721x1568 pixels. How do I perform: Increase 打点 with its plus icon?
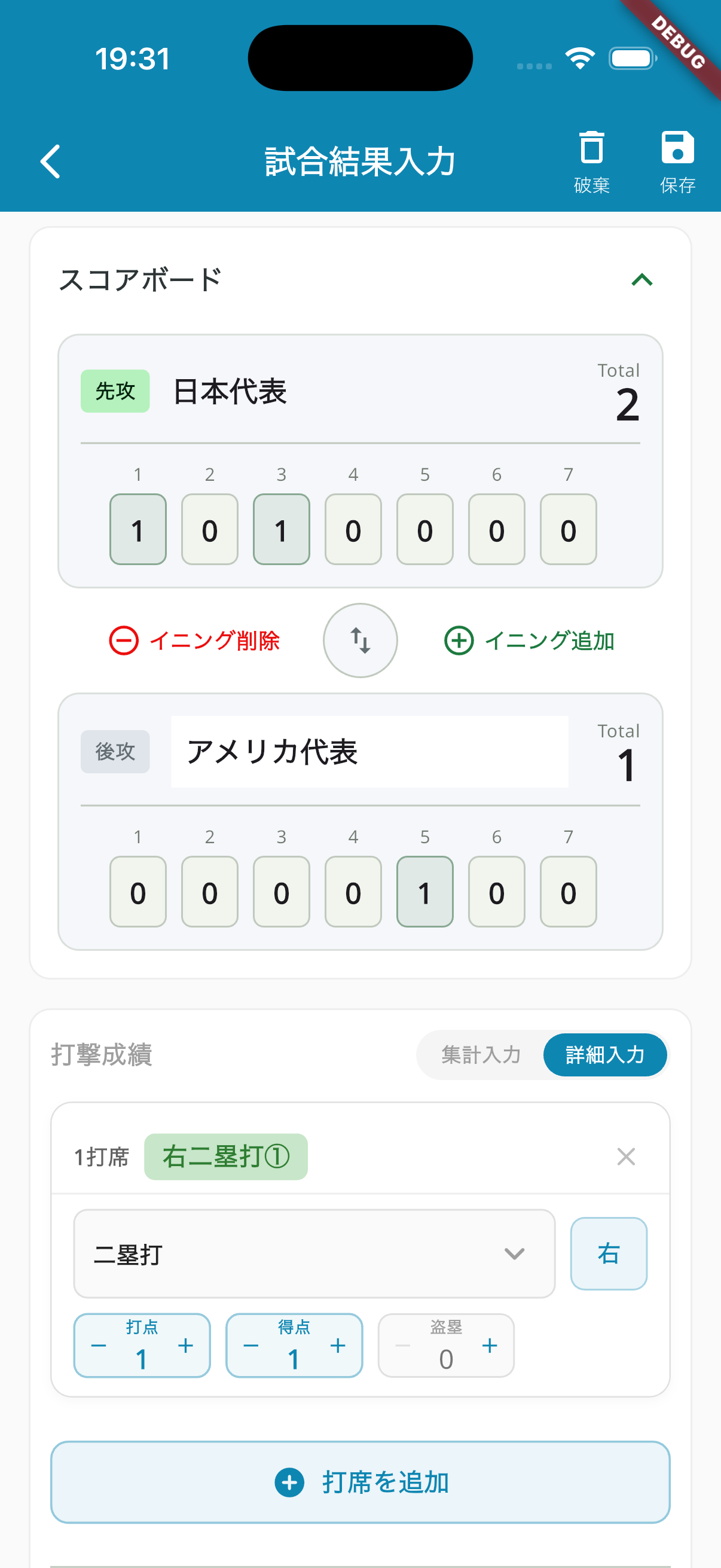click(185, 1345)
